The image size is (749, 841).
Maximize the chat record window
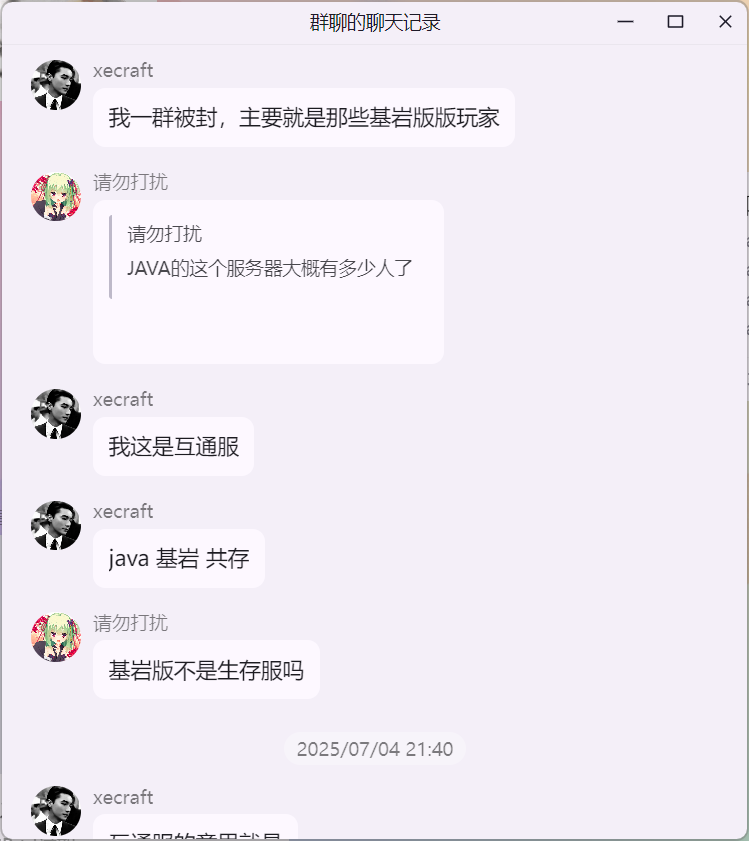tap(675, 22)
